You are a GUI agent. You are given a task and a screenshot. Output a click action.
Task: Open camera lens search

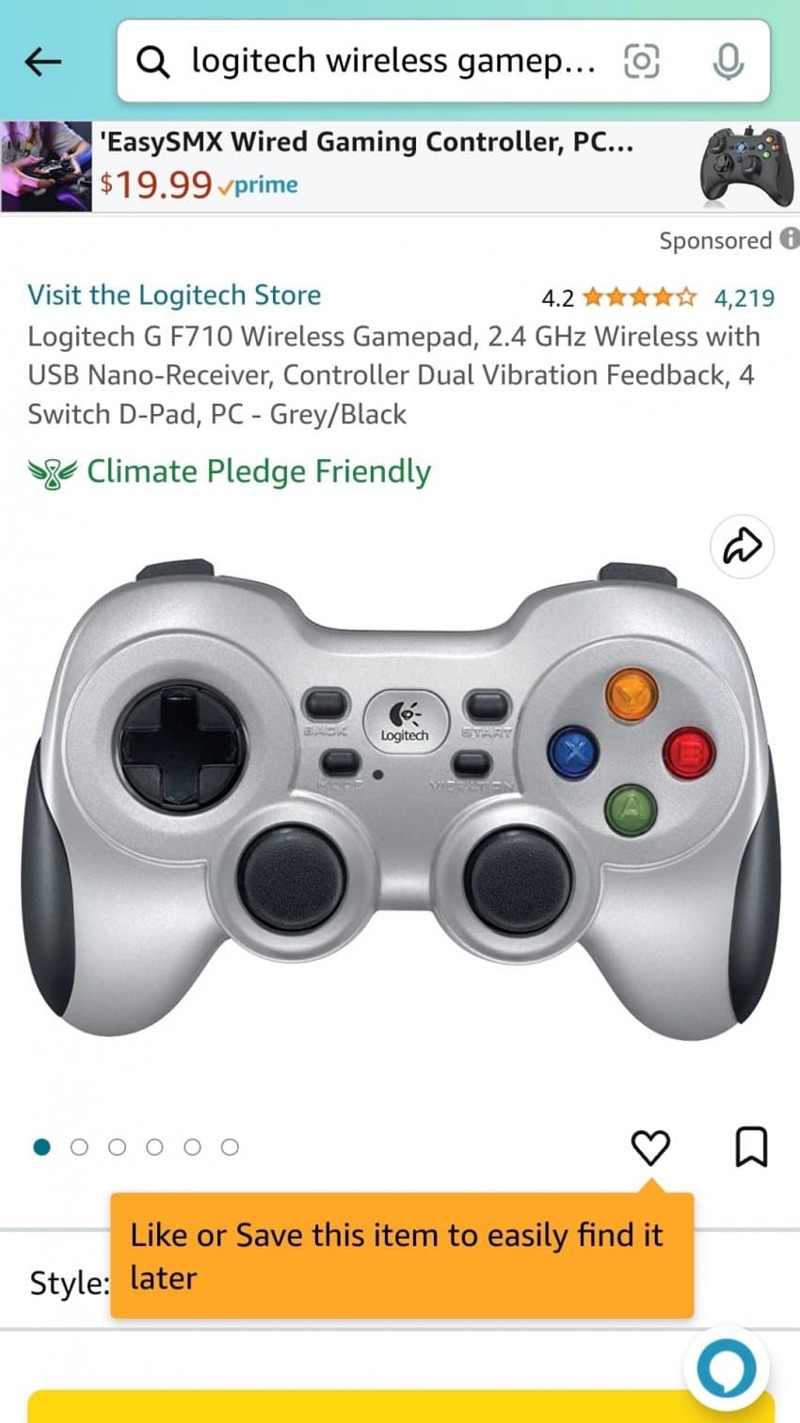[x=641, y=63]
